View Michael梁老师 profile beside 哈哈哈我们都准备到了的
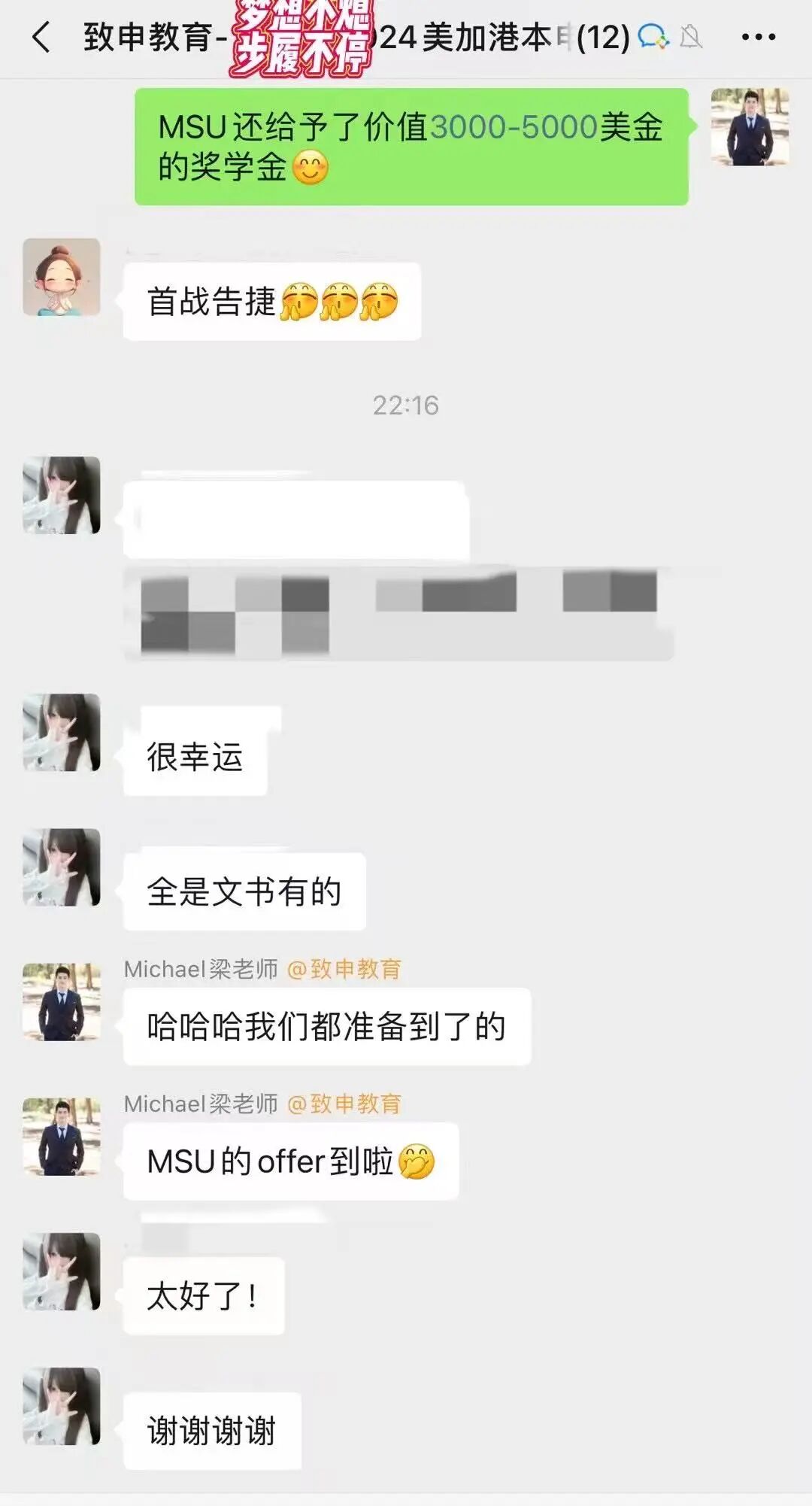The width and height of the screenshot is (812, 1506). pos(62,1001)
